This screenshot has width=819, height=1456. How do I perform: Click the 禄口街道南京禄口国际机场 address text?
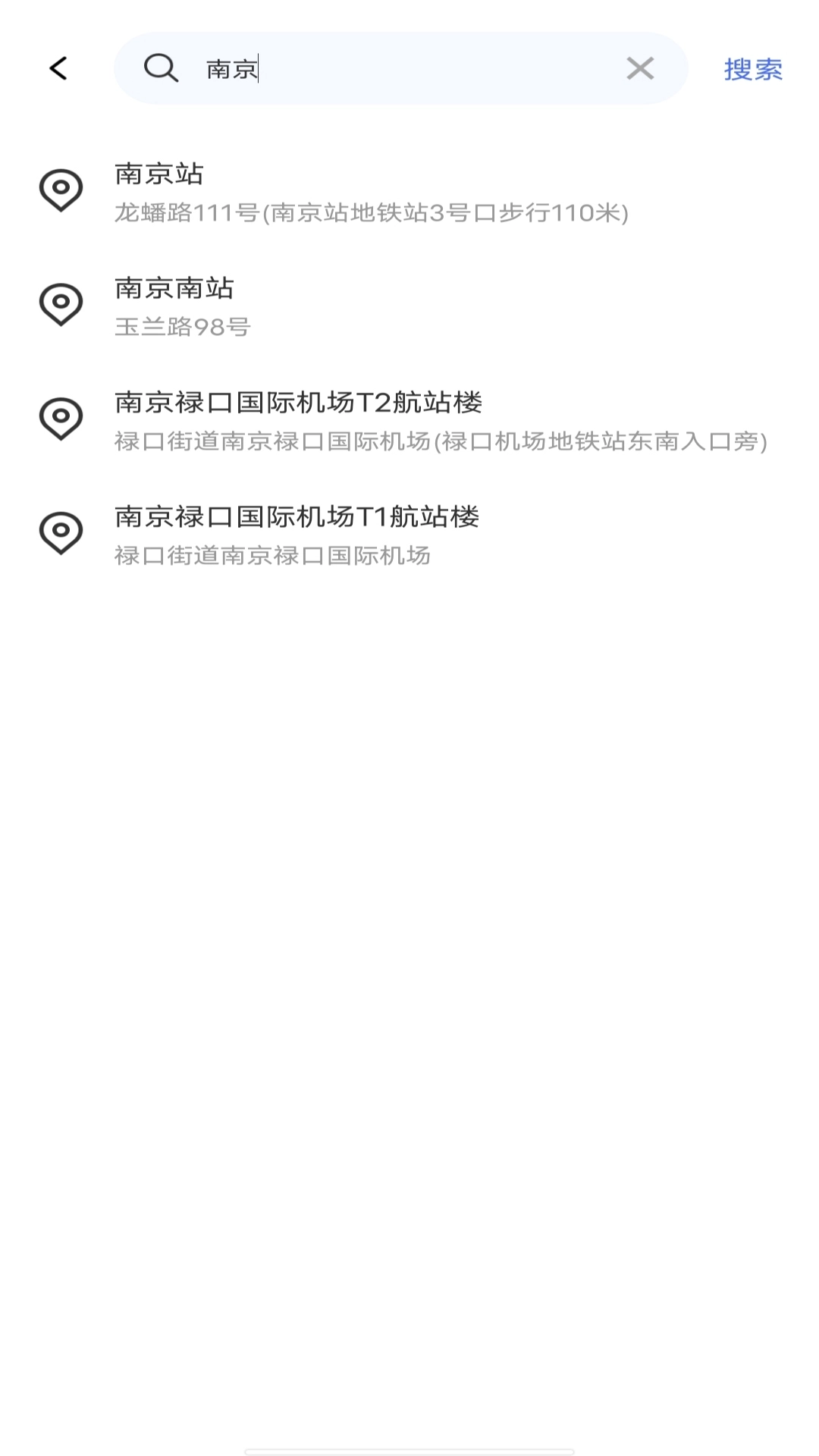click(273, 555)
